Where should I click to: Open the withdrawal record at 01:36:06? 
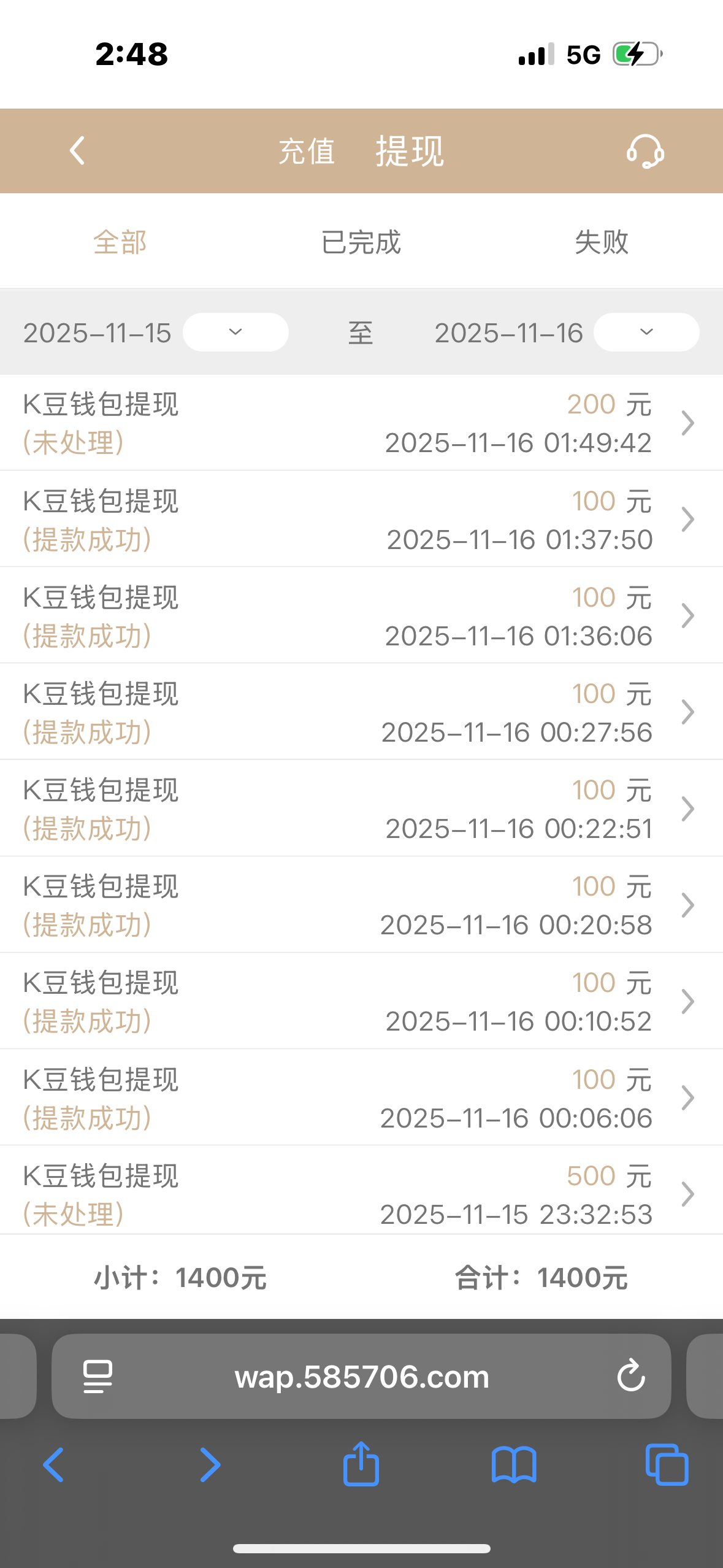361,616
